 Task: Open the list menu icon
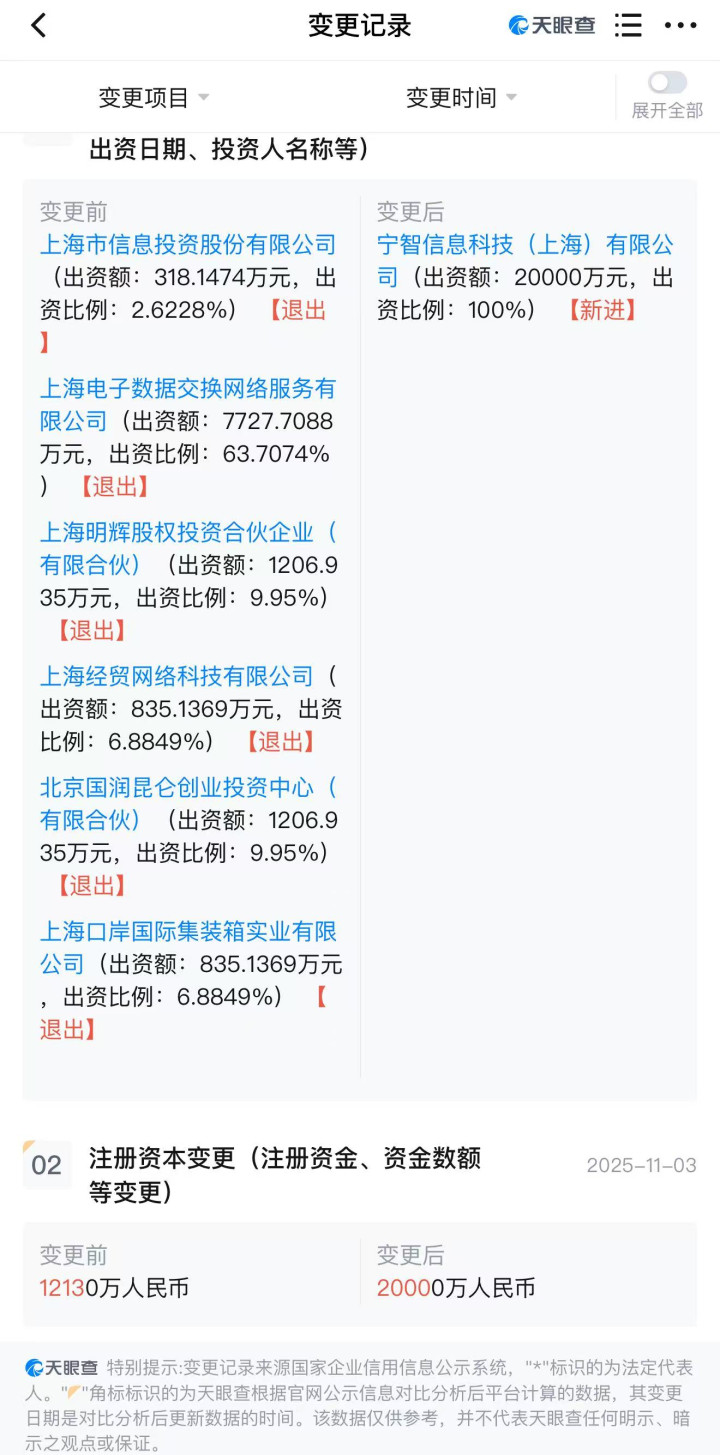[628, 26]
